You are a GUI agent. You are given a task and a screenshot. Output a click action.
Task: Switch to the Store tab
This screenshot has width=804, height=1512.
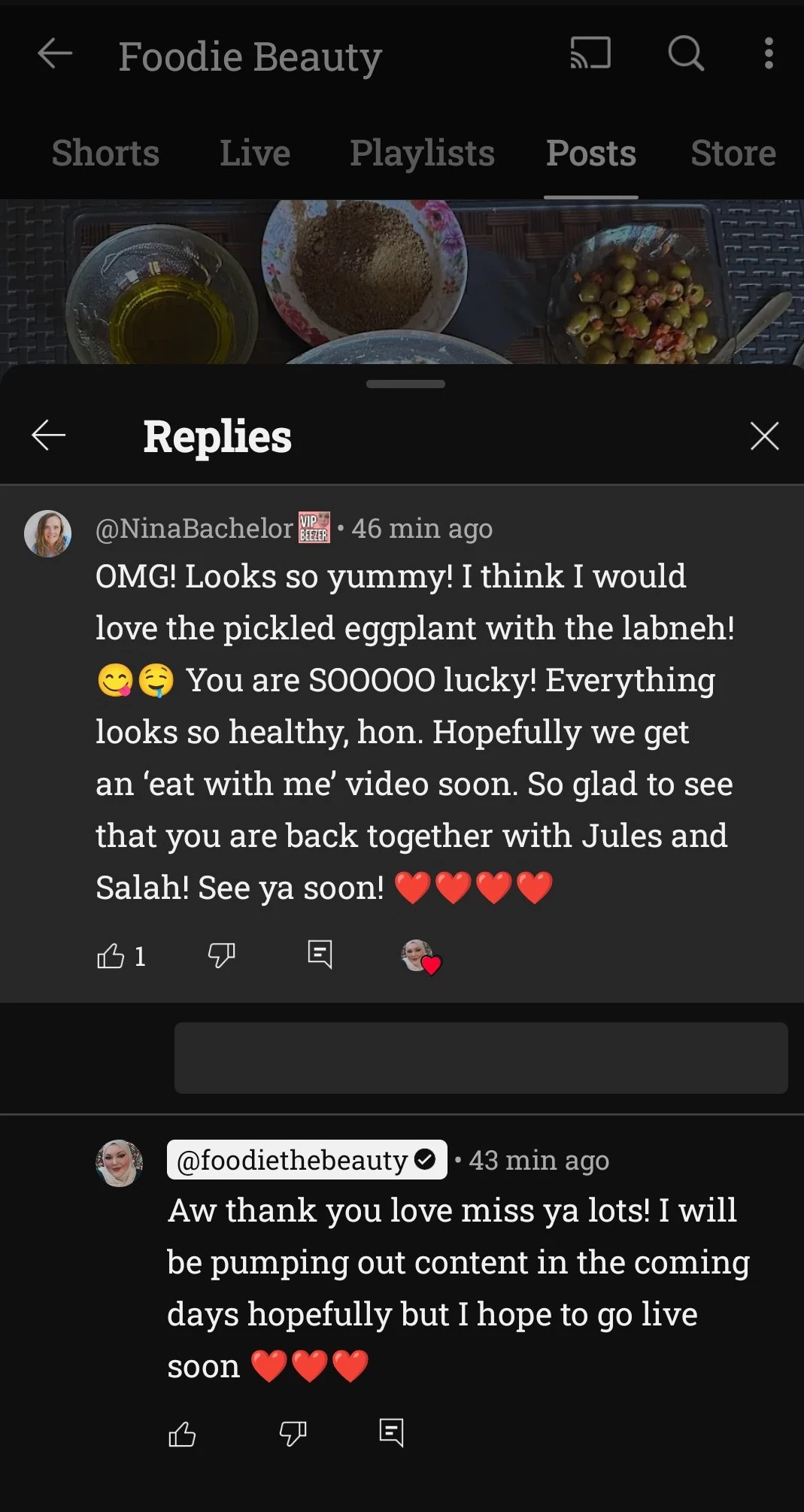[x=733, y=153]
